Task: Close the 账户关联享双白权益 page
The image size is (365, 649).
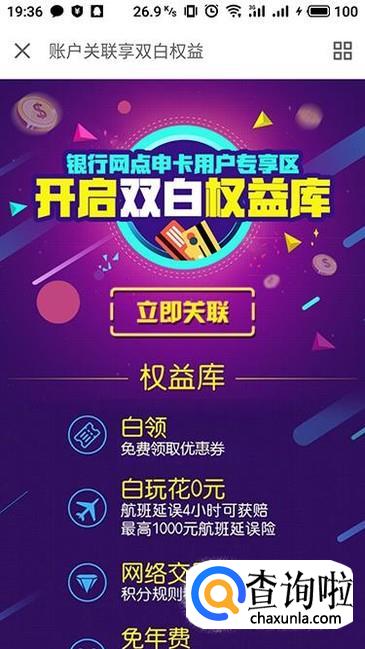Action: coord(22,51)
